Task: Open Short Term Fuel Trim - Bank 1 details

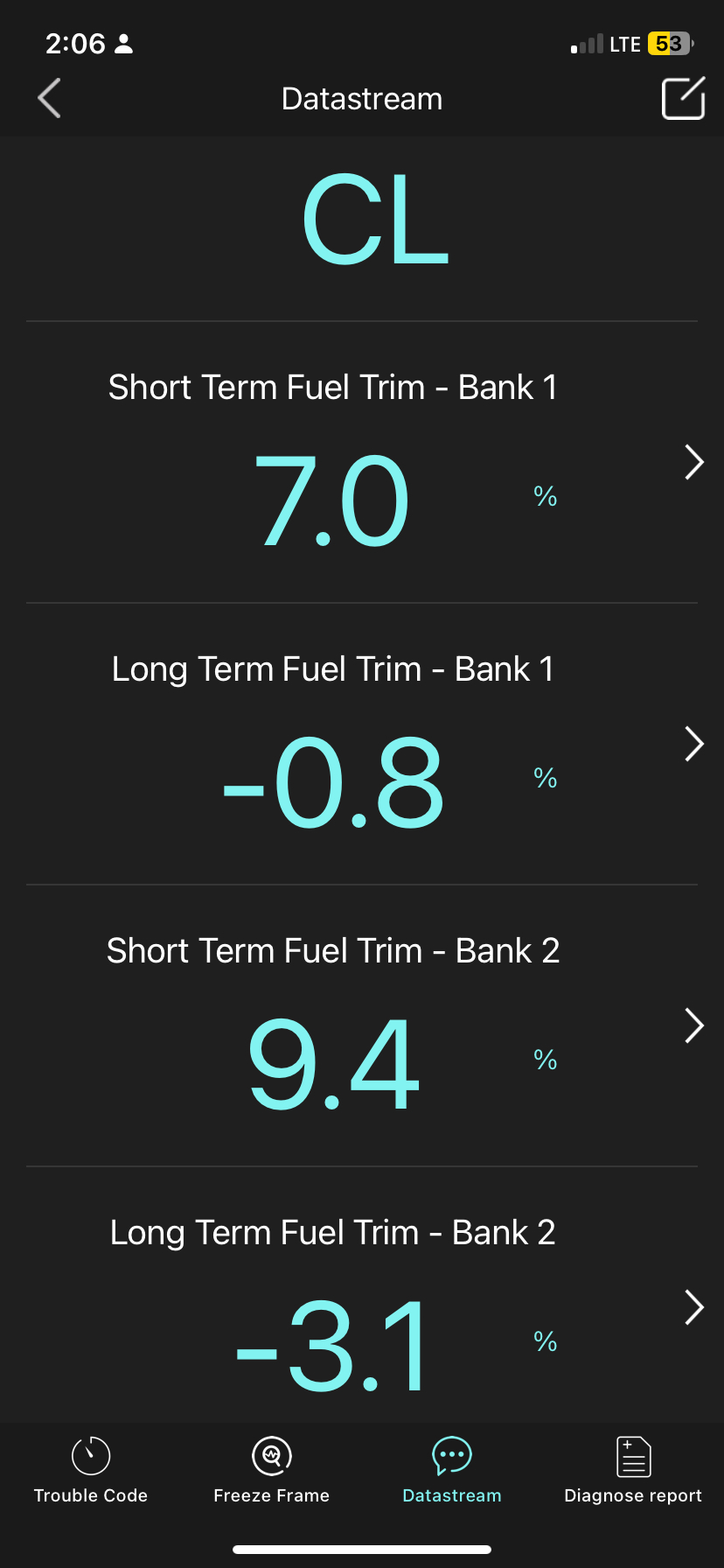Action: tap(693, 462)
